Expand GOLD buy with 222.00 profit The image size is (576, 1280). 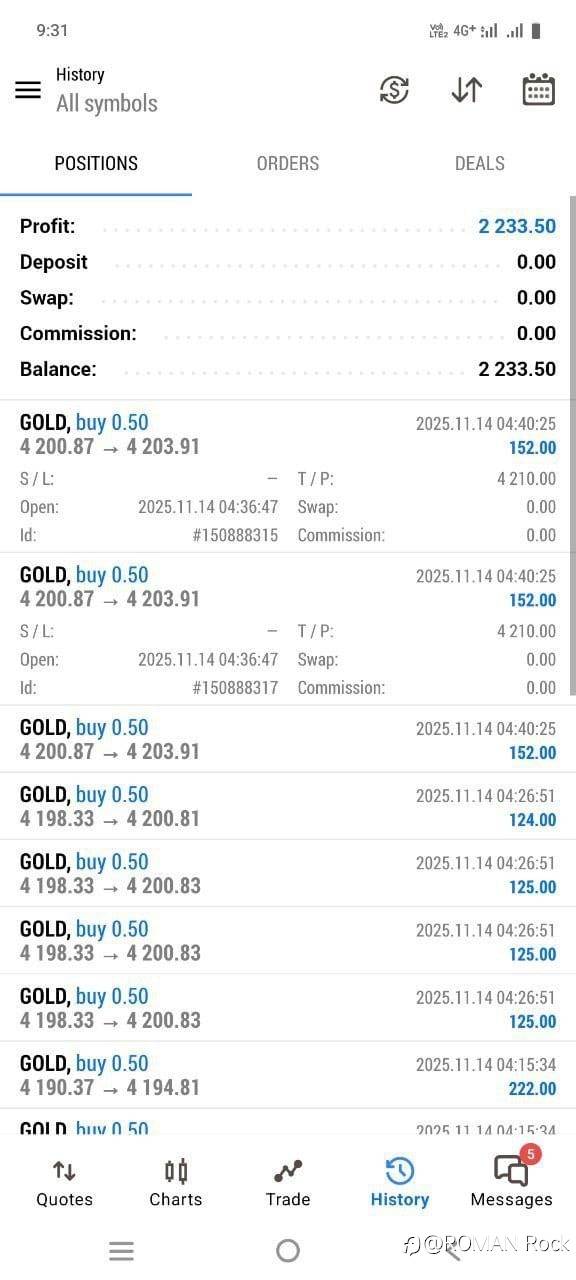click(288, 1075)
